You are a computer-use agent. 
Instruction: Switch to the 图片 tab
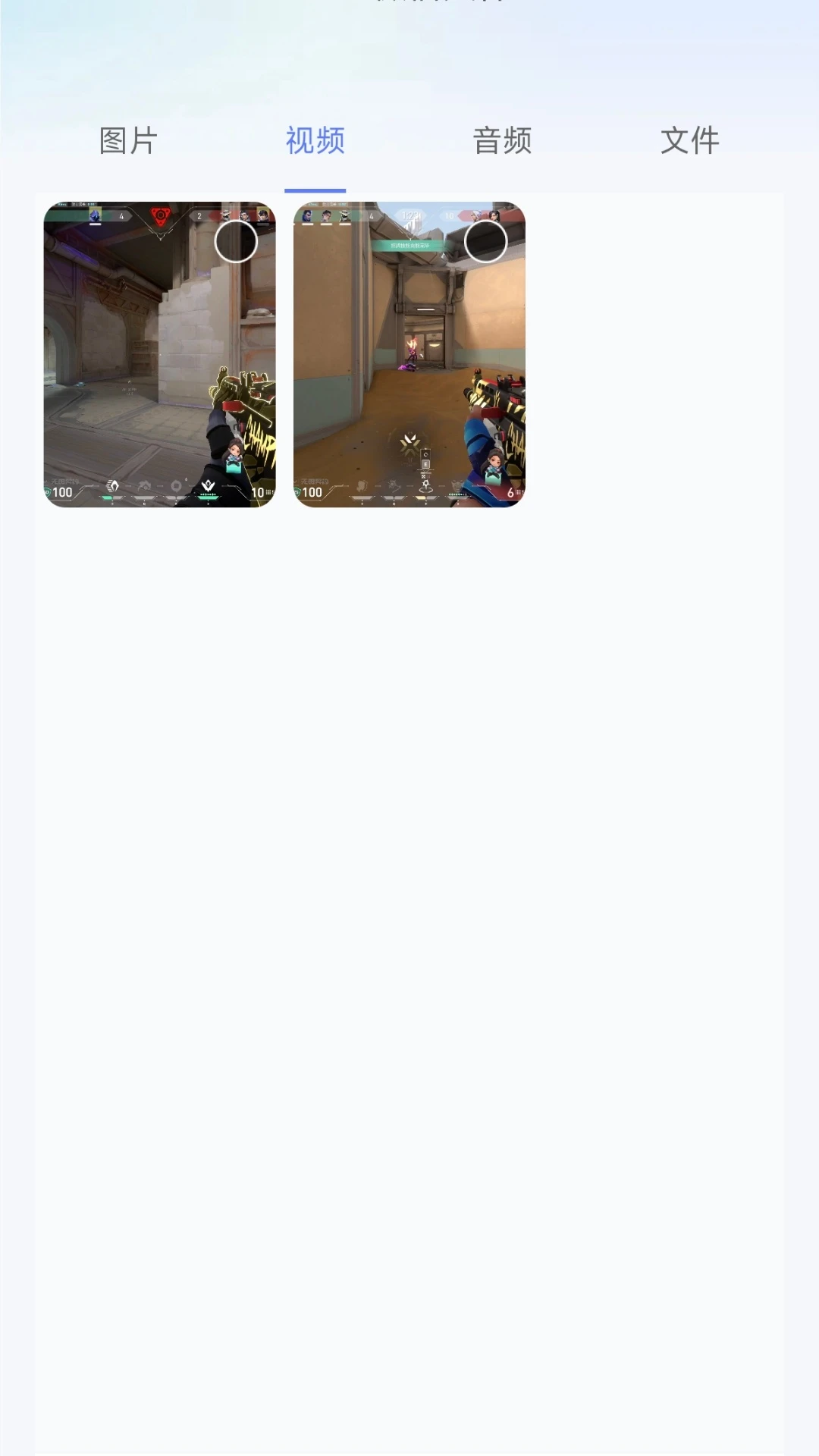point(128,141)
